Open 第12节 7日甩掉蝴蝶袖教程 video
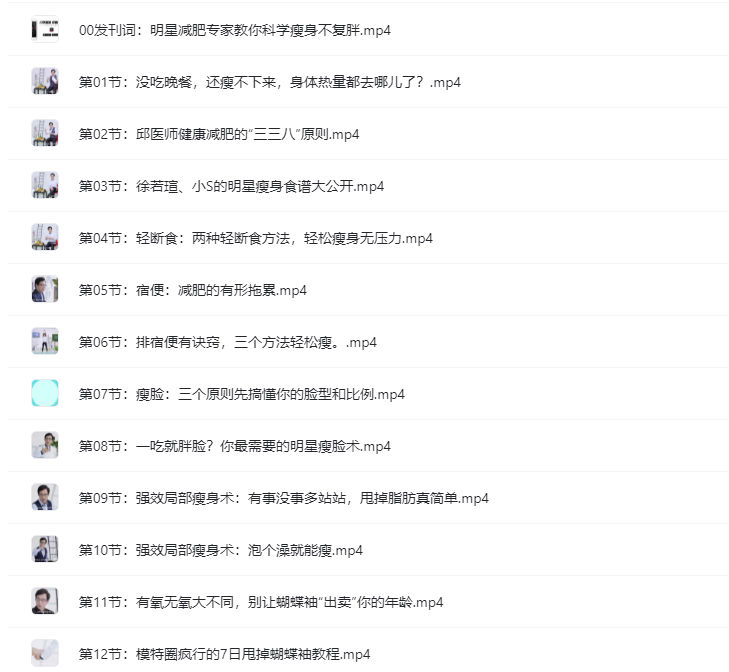729x672 pixels. tap(224, 654)
